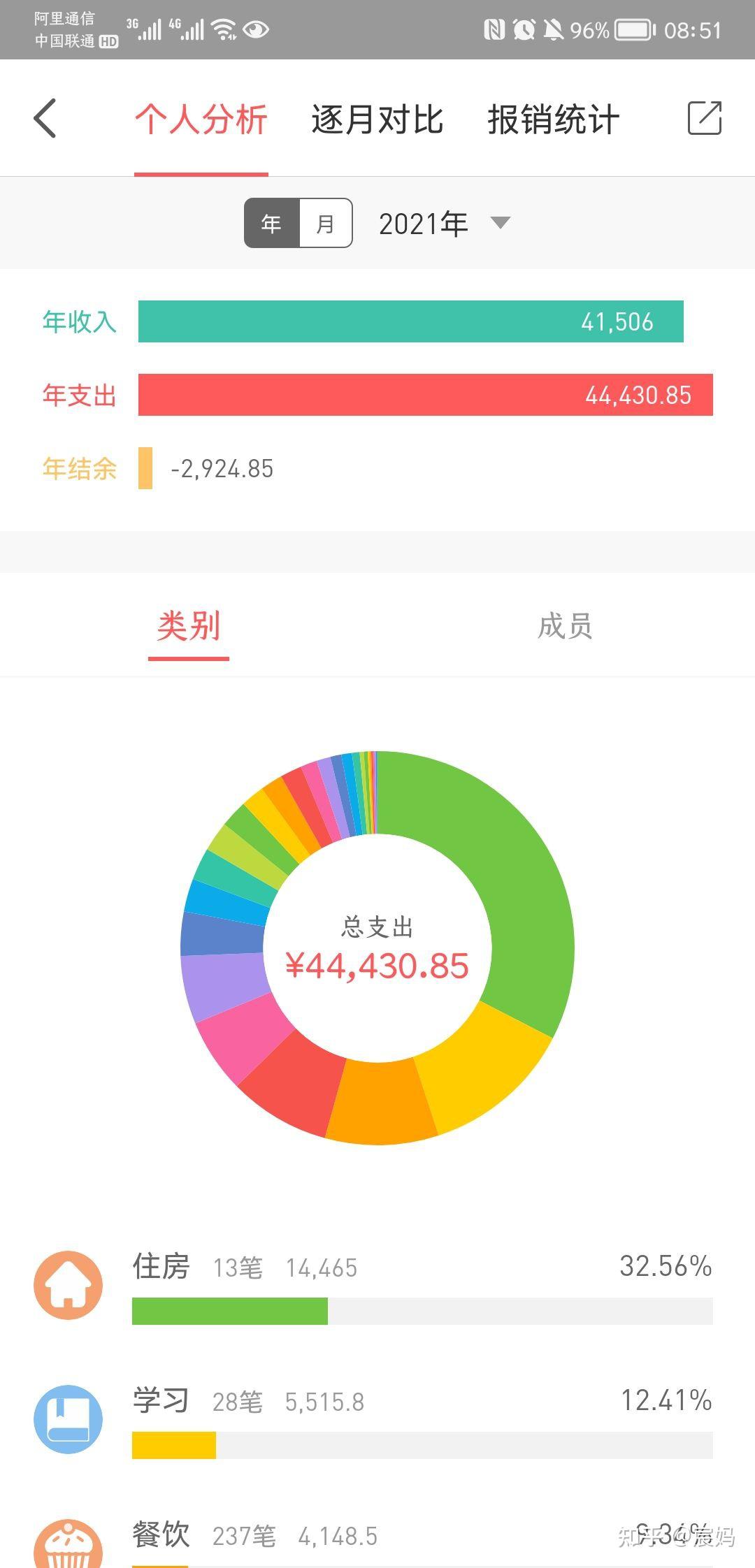The height and width of the screenshot is (1568, 755).
Task: Switch to 逐月对比 tab
Action: click(377, 119)
